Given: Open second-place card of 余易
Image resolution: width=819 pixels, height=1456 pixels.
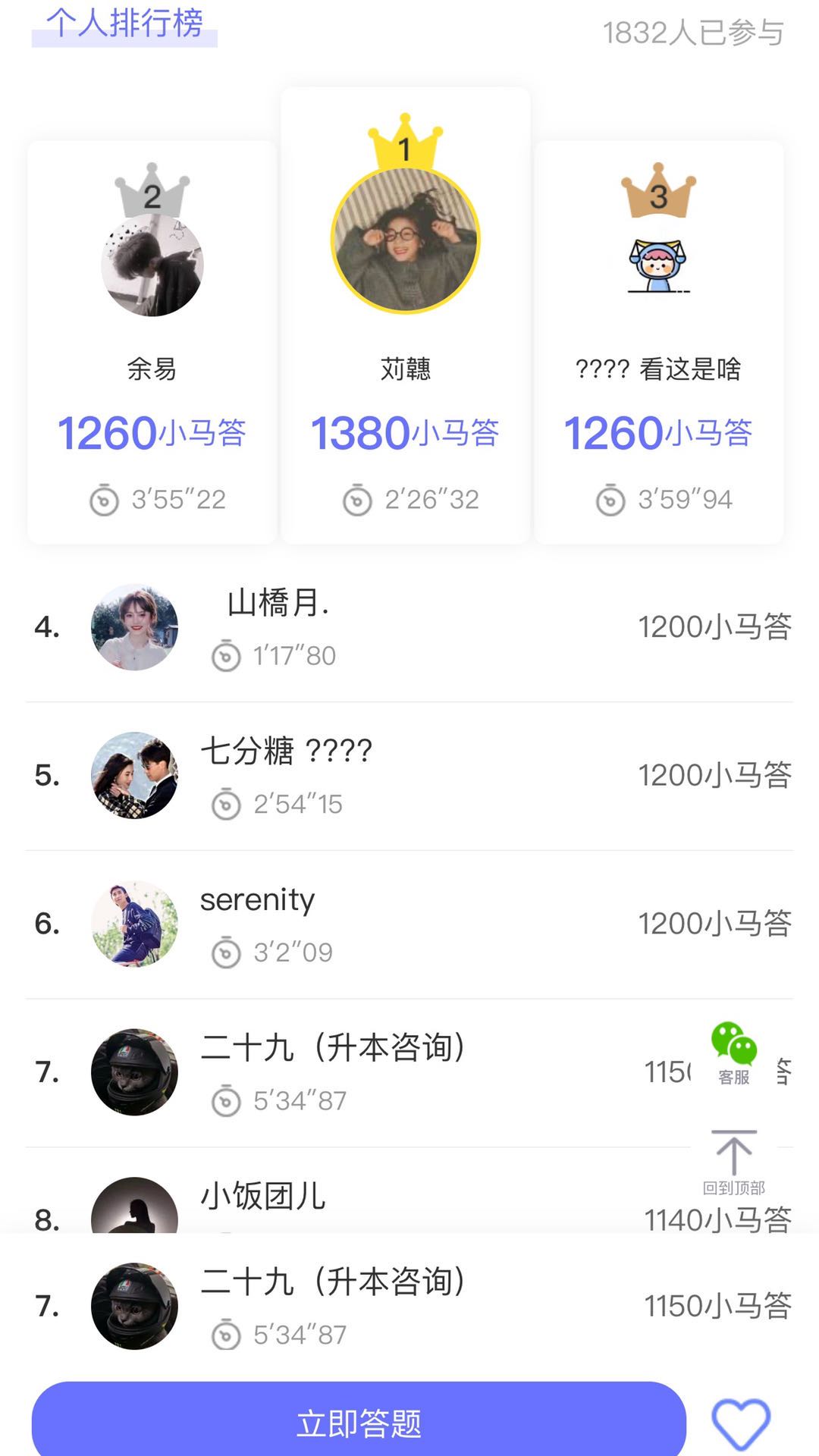Looking at the screenshot, I should 152,341.
